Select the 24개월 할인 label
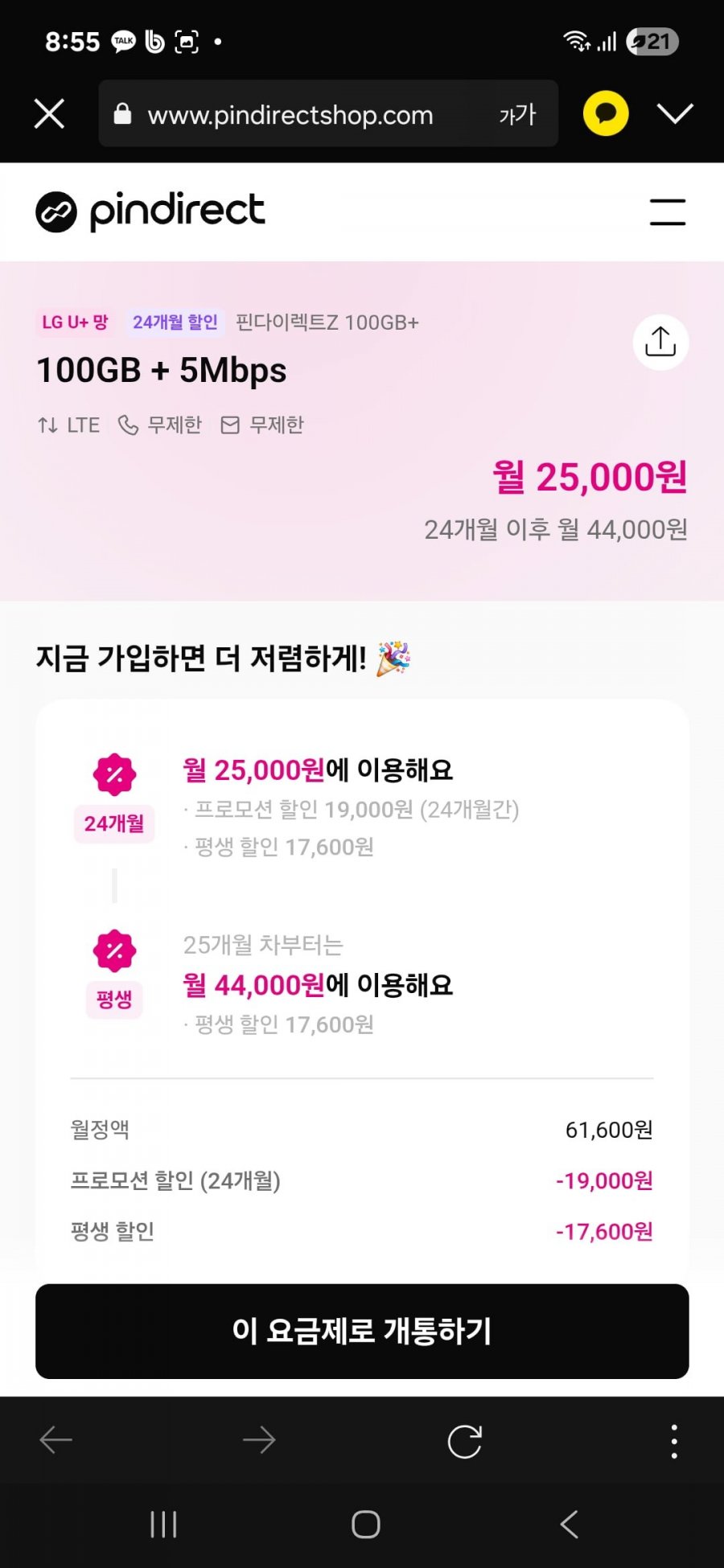 point(175,321)
